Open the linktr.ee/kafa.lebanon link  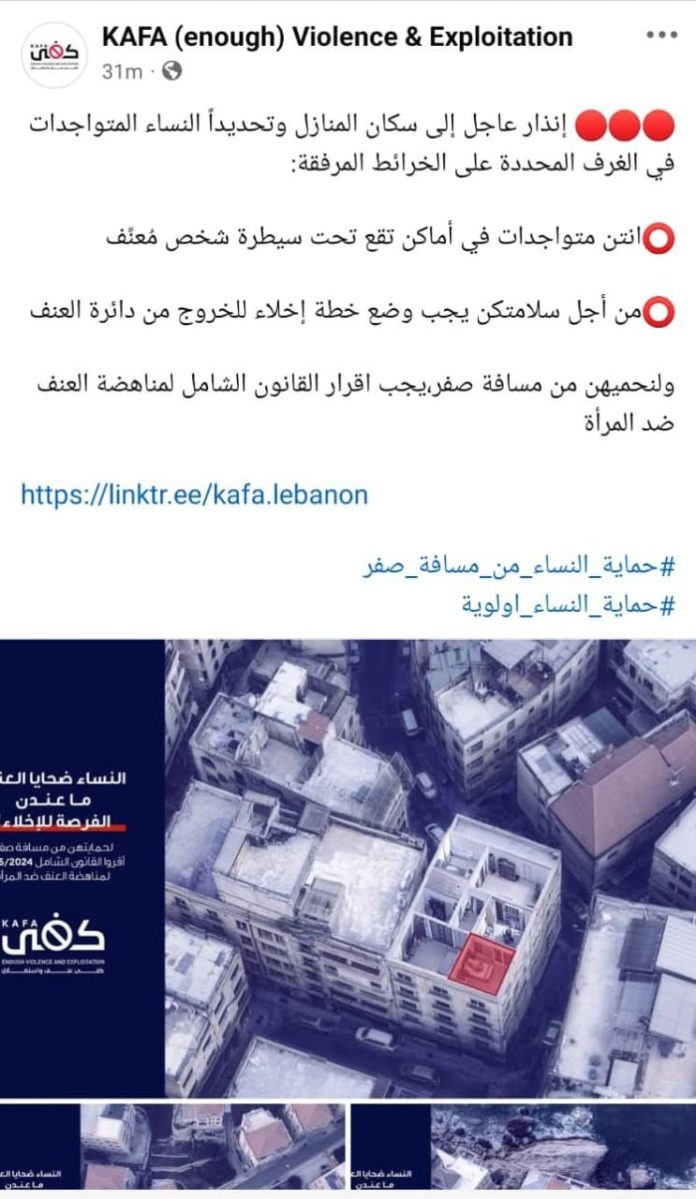tap(194, 494)
